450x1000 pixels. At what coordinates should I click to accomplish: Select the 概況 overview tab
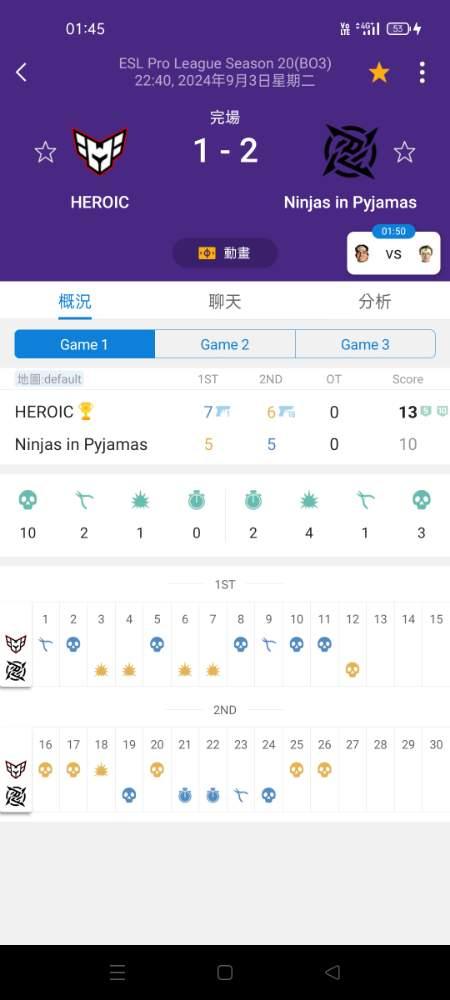point(75,301)
